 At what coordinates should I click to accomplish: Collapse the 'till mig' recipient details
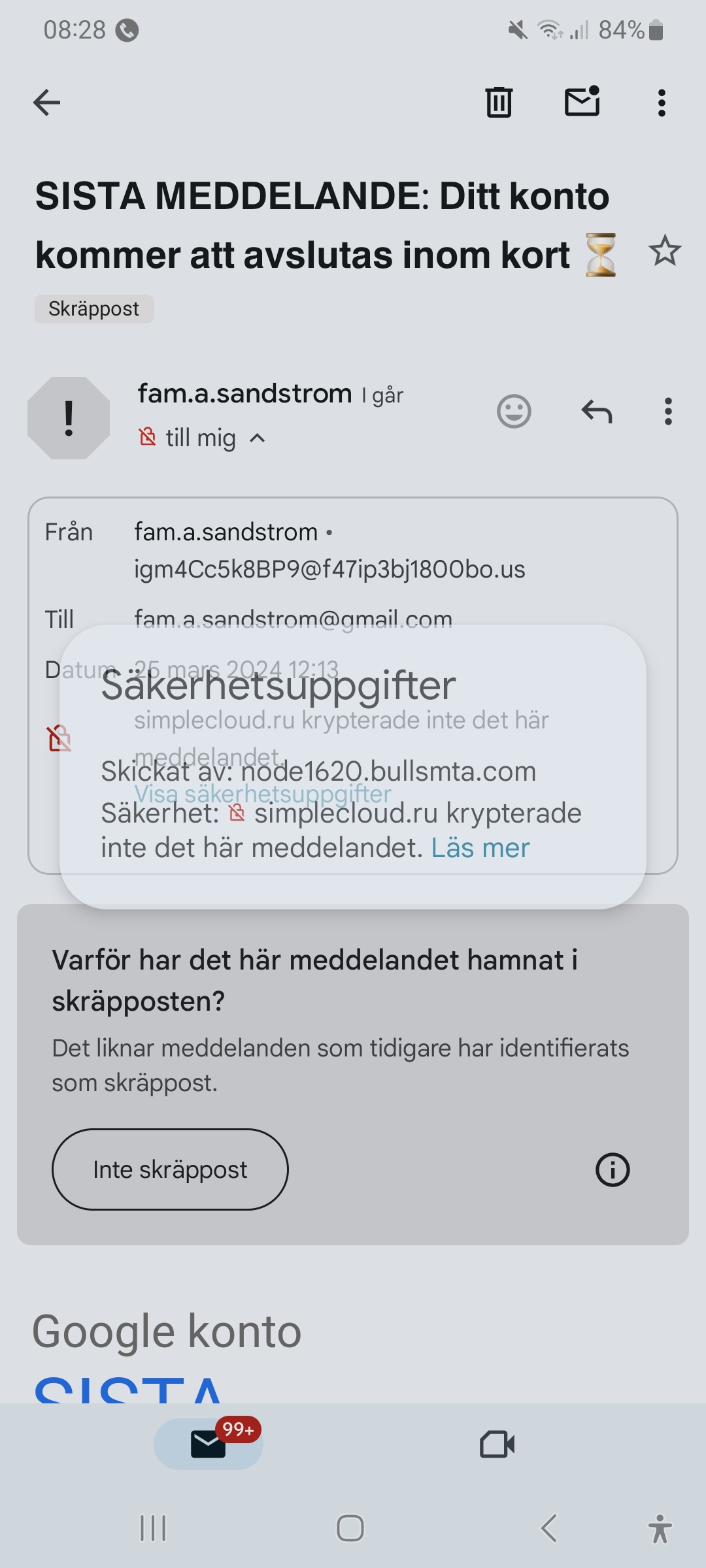[x=258, y=438]
